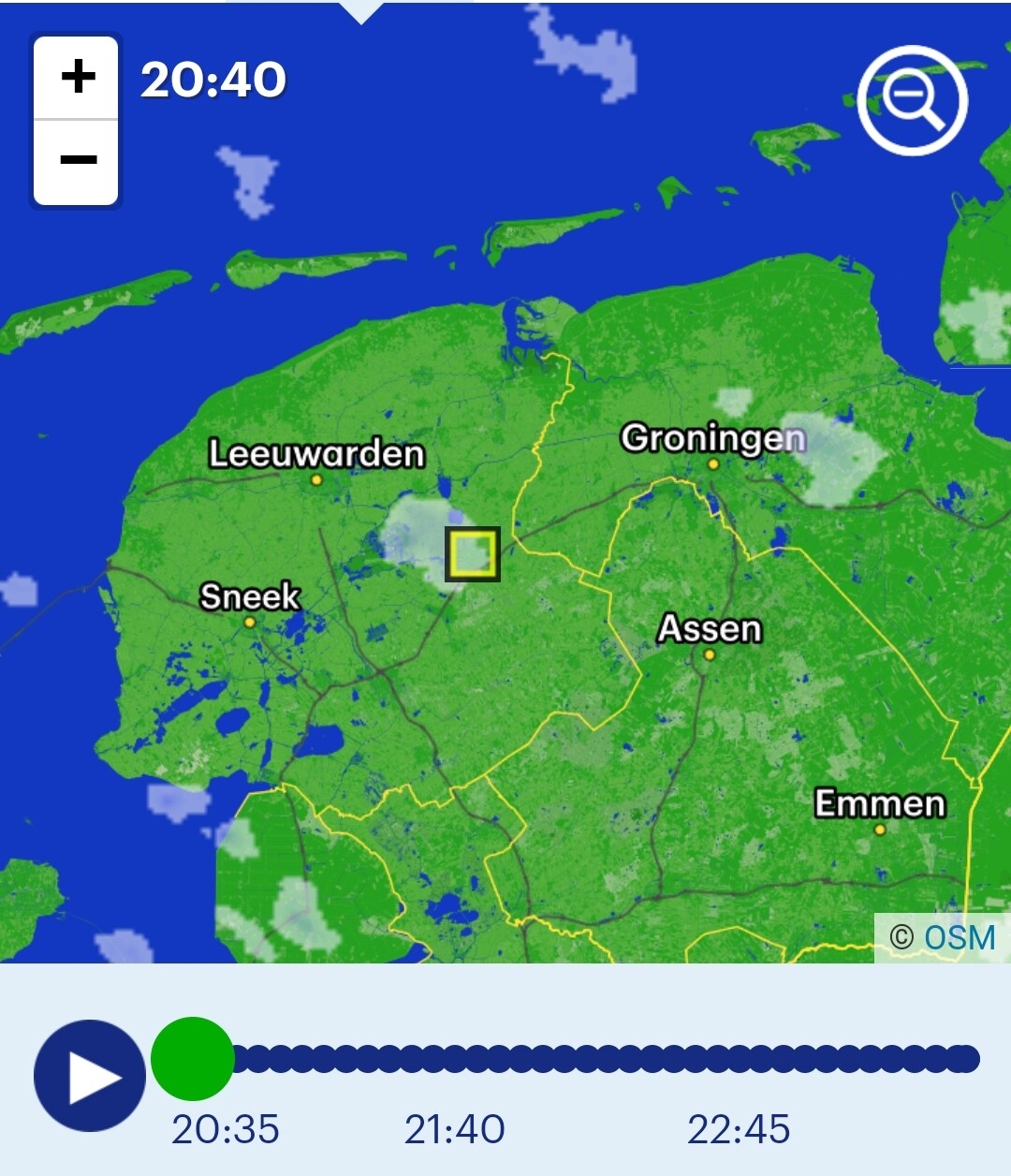Zoom in on the map with plus button
Viewport: 1011px width, 1176px height.
tap(77, 78)
